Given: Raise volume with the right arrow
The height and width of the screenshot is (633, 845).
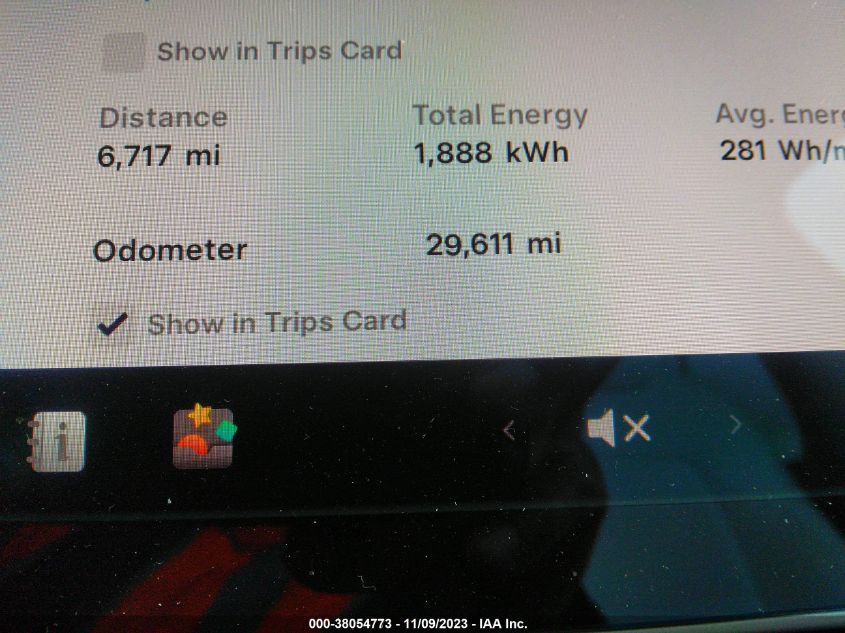Looking at the screenshot, I should [736, 425].
